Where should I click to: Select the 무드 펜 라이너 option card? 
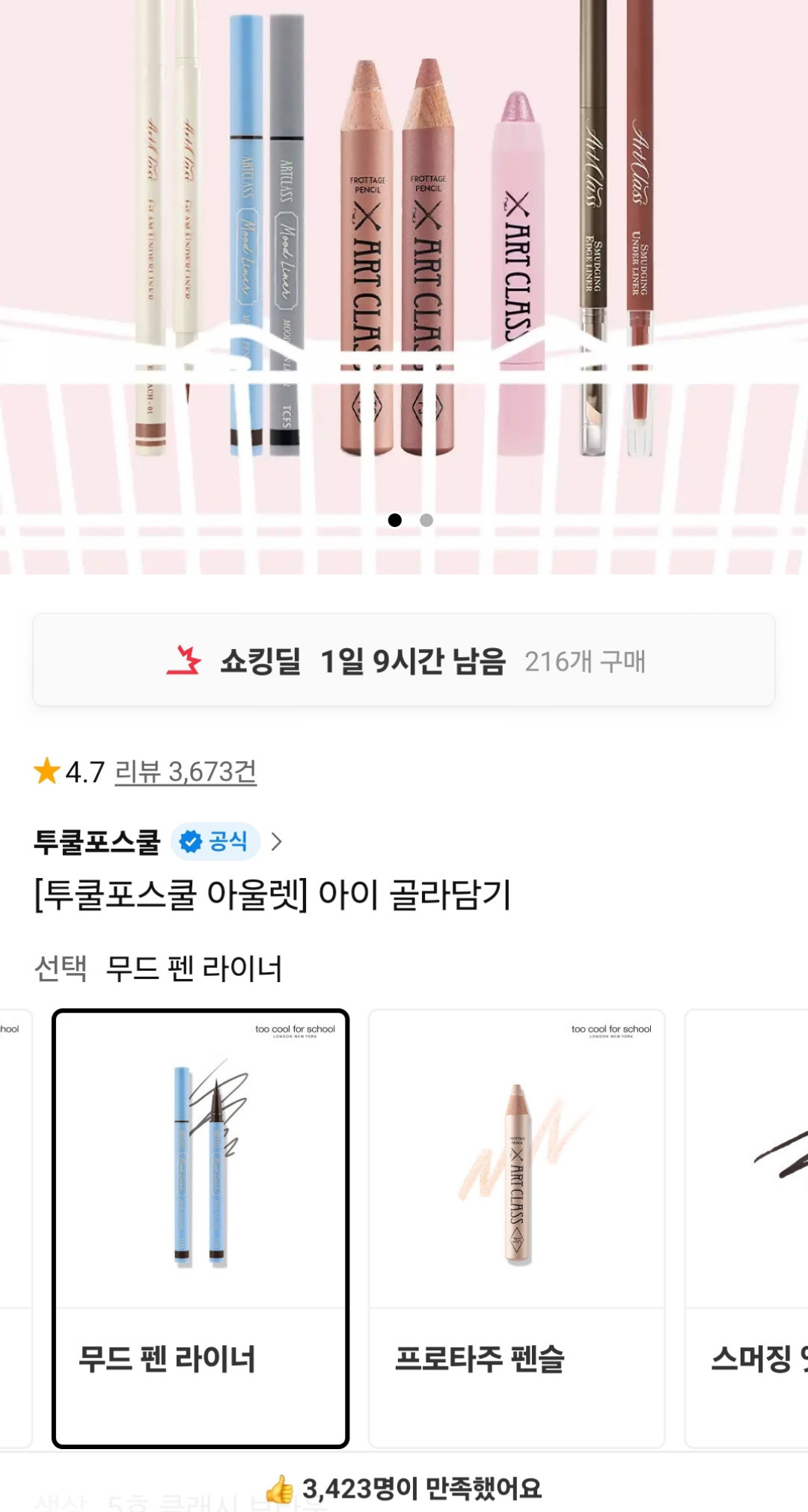pyautogui.click(x=201, y=1228)
